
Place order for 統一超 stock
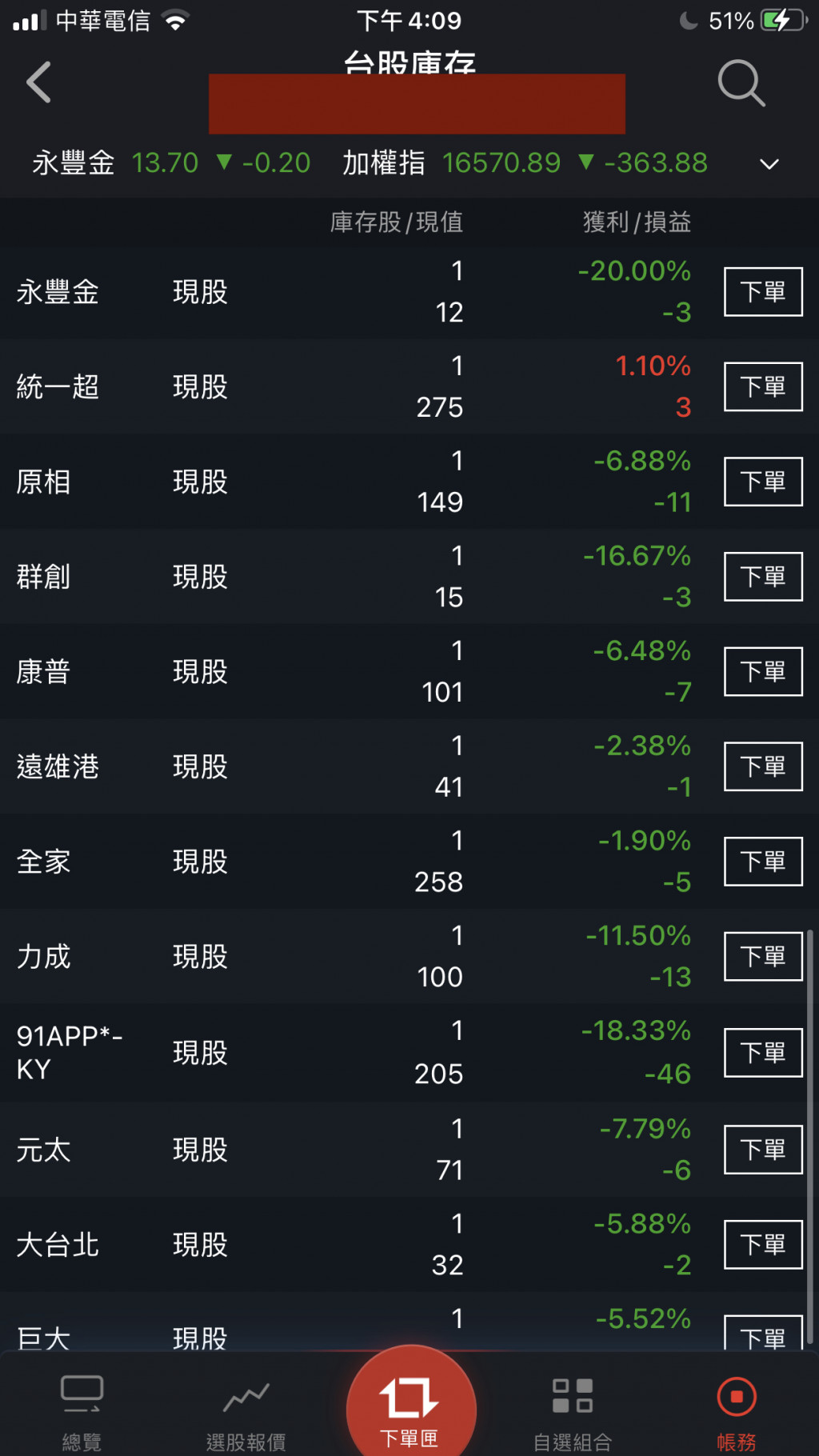(x=762, y=387)
